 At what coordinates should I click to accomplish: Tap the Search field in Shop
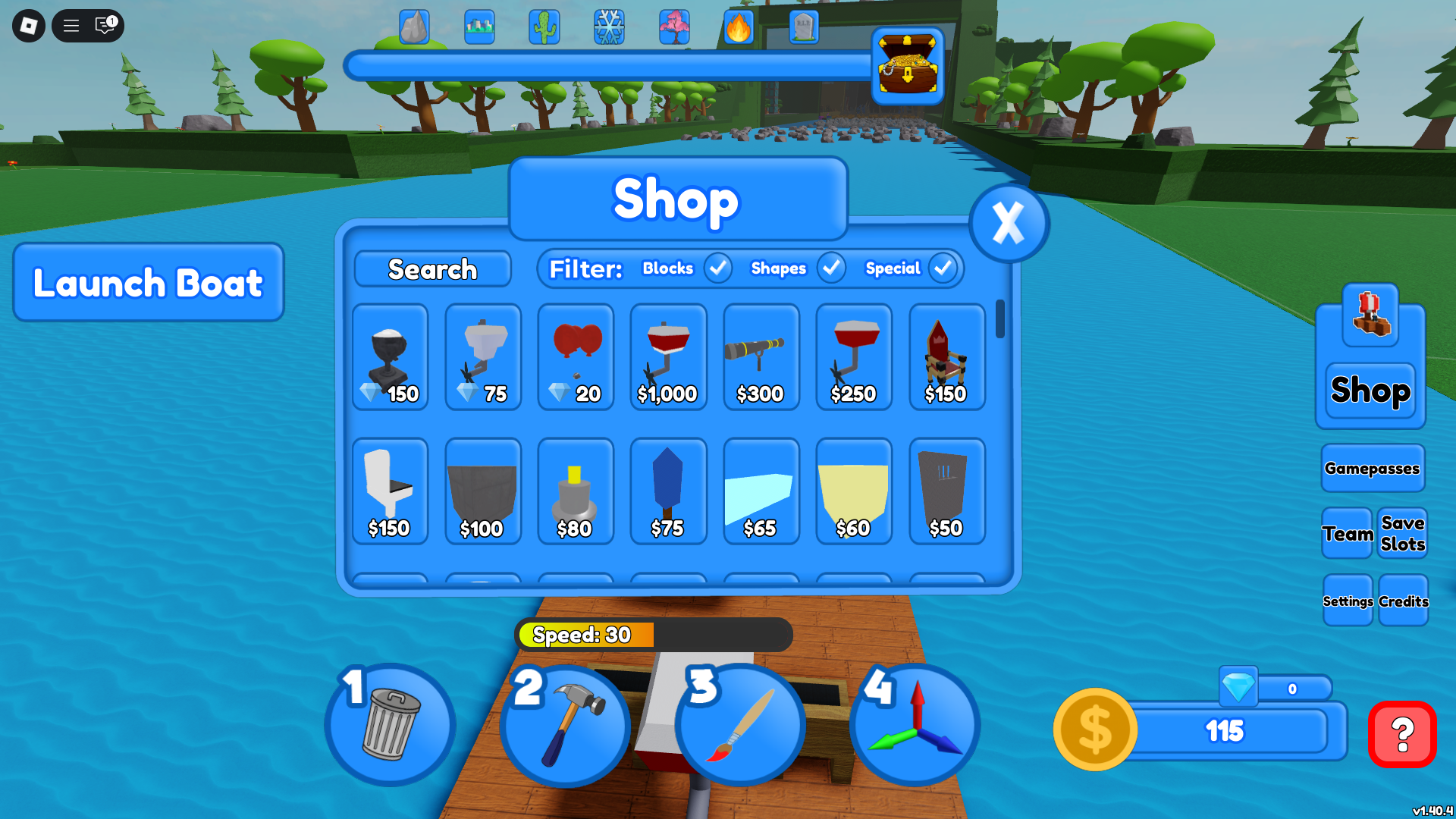[x=433, y=269]
